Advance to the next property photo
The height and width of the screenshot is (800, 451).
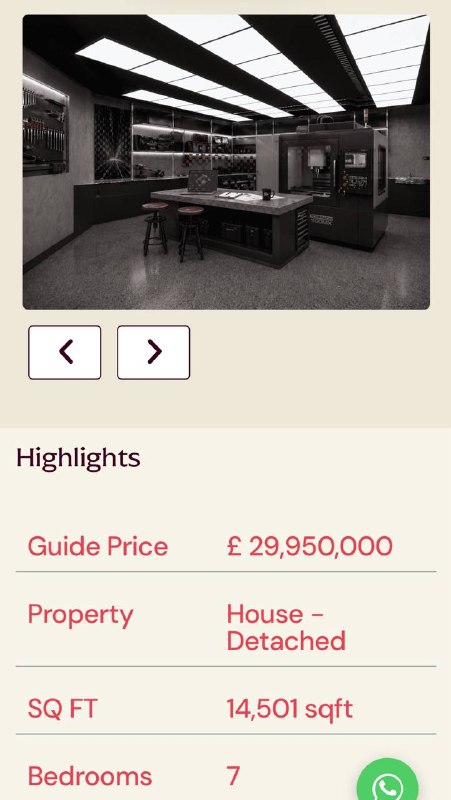pos(154,353)
